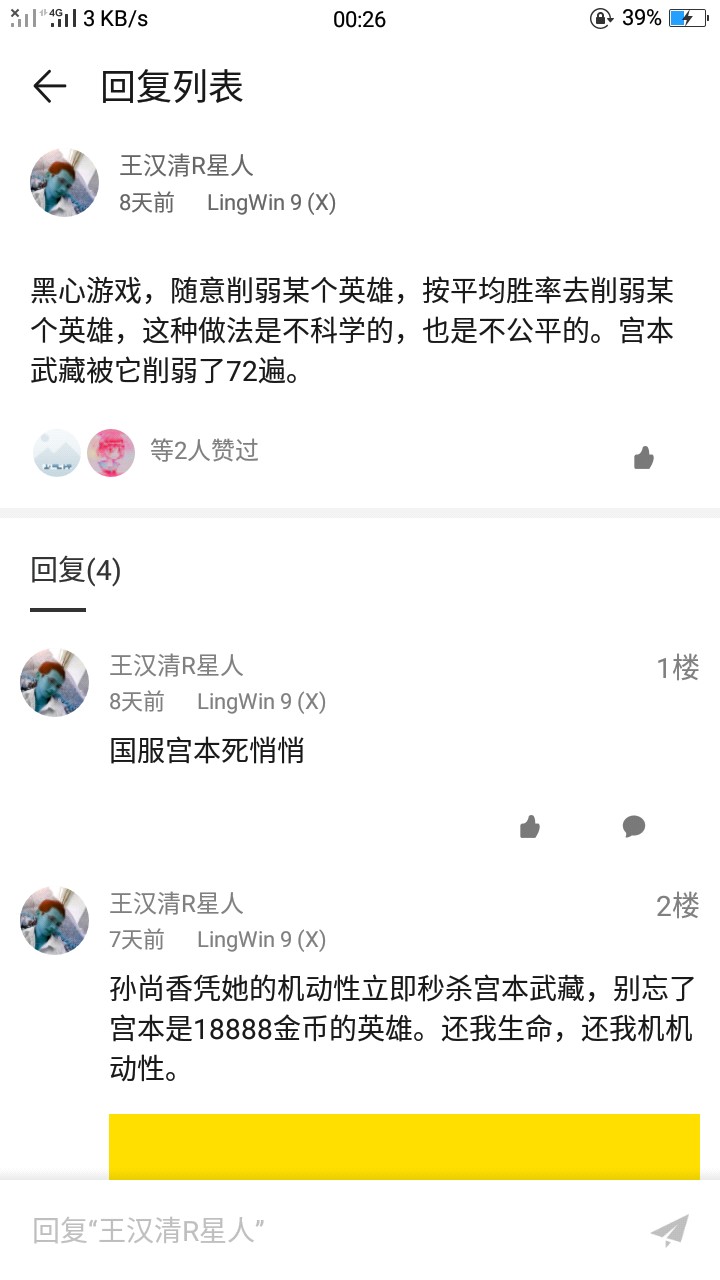720x1280 pixels.
Task: Send the reply with the paper plane
Action: 669,1231
